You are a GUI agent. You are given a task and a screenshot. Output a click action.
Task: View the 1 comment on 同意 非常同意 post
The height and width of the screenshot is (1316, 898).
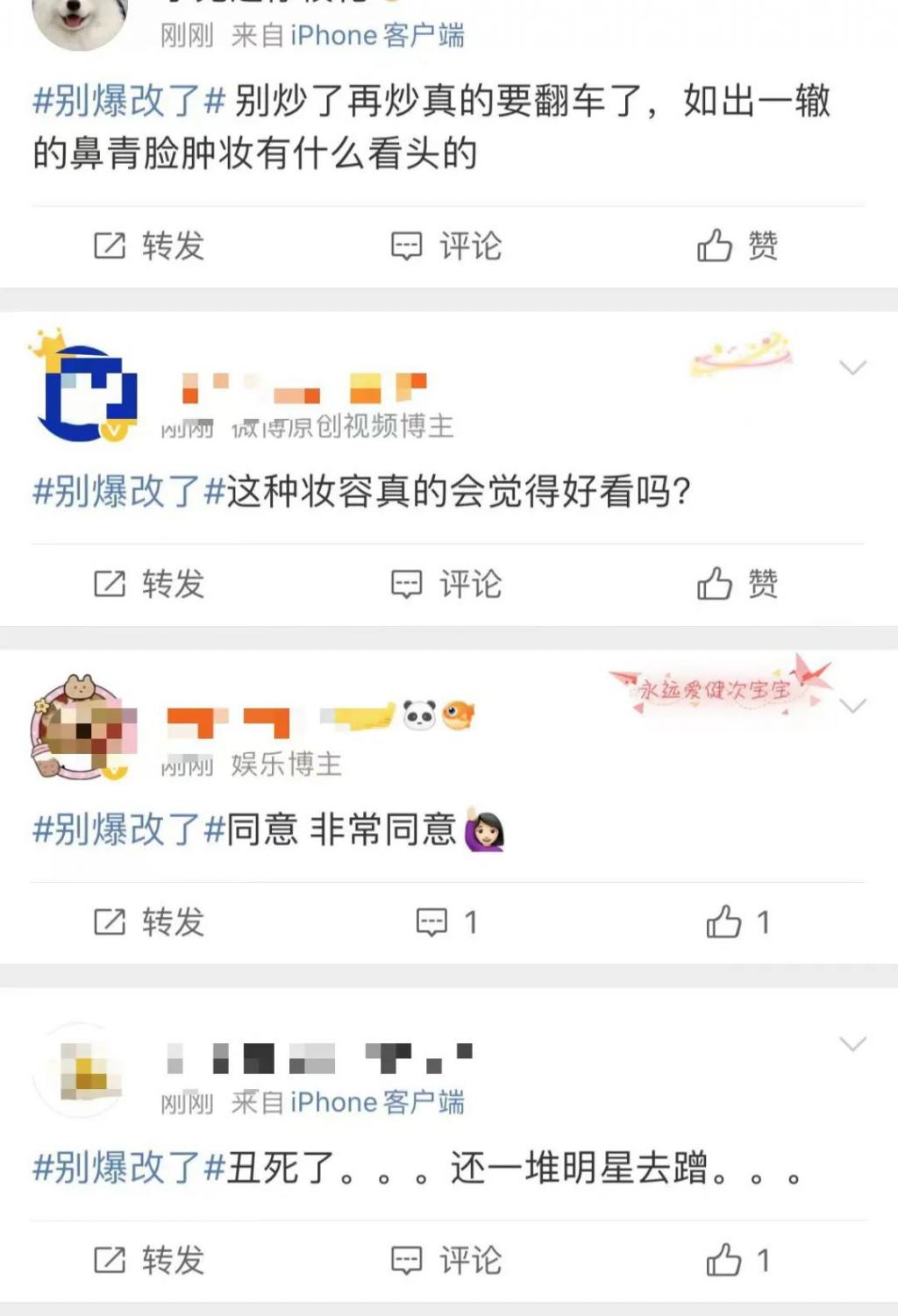[445, 922]
